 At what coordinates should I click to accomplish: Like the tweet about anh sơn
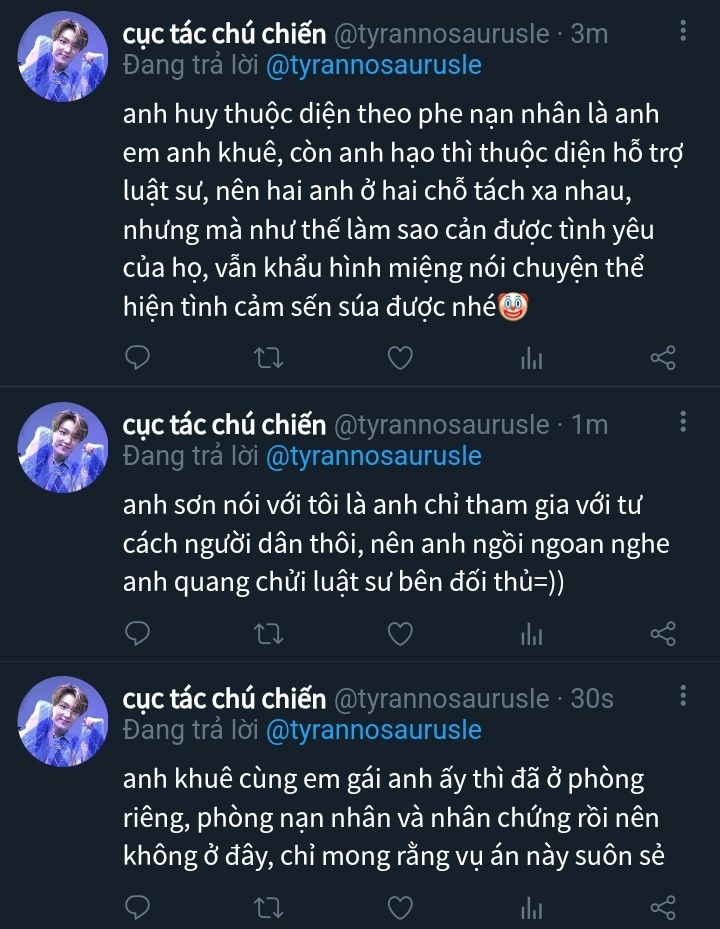tap(400, 633)
